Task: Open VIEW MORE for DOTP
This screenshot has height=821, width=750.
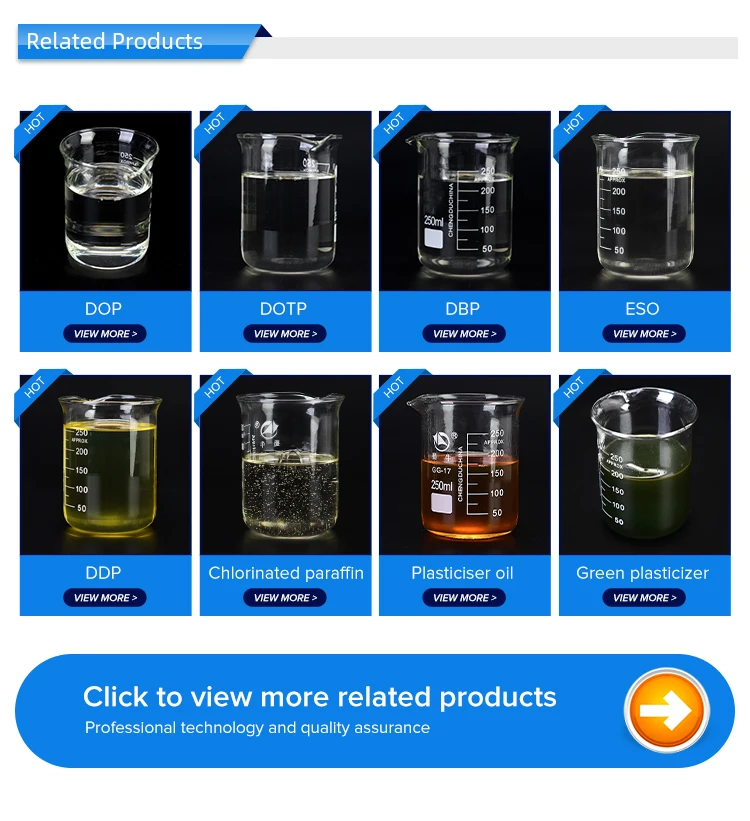Action: pos(283,334)
